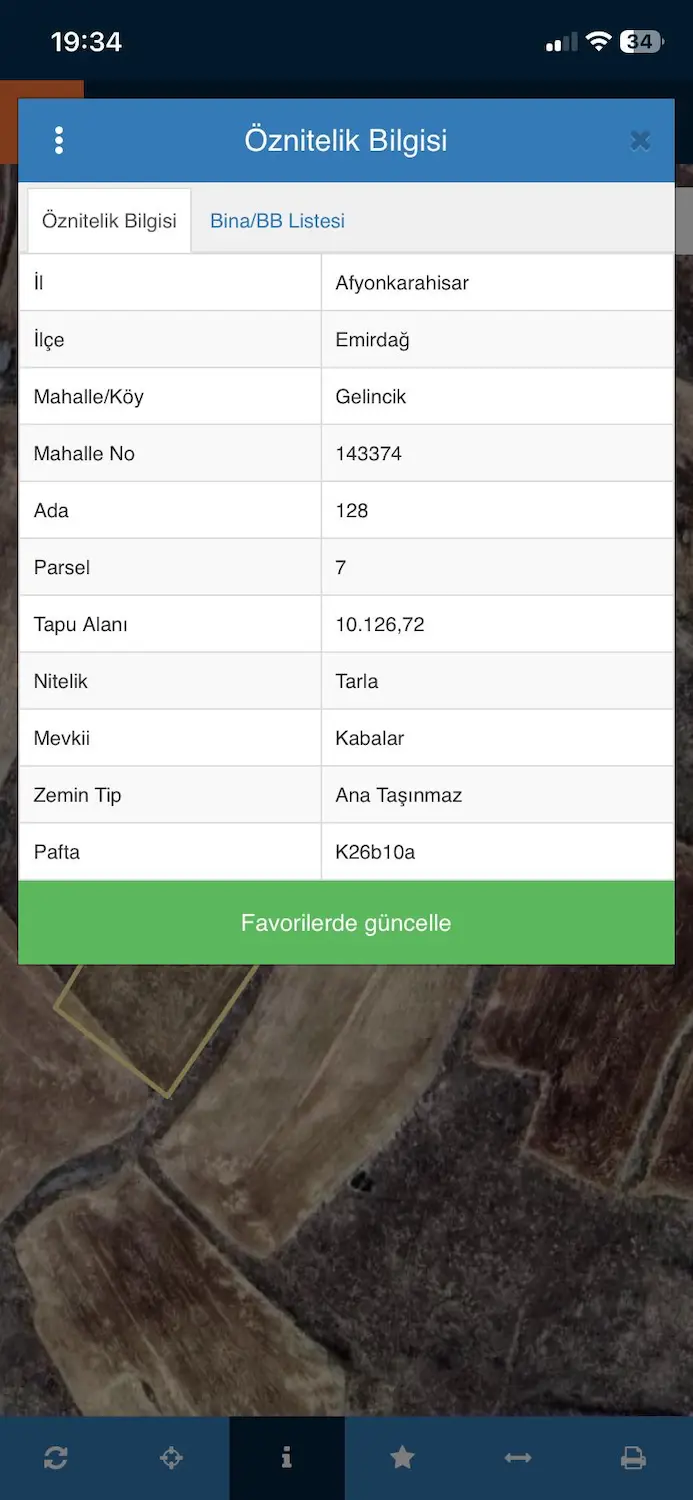The image size is (693, 1500).
Task: Select the Öznitelik Bilgisi tab
Action: 109,221
